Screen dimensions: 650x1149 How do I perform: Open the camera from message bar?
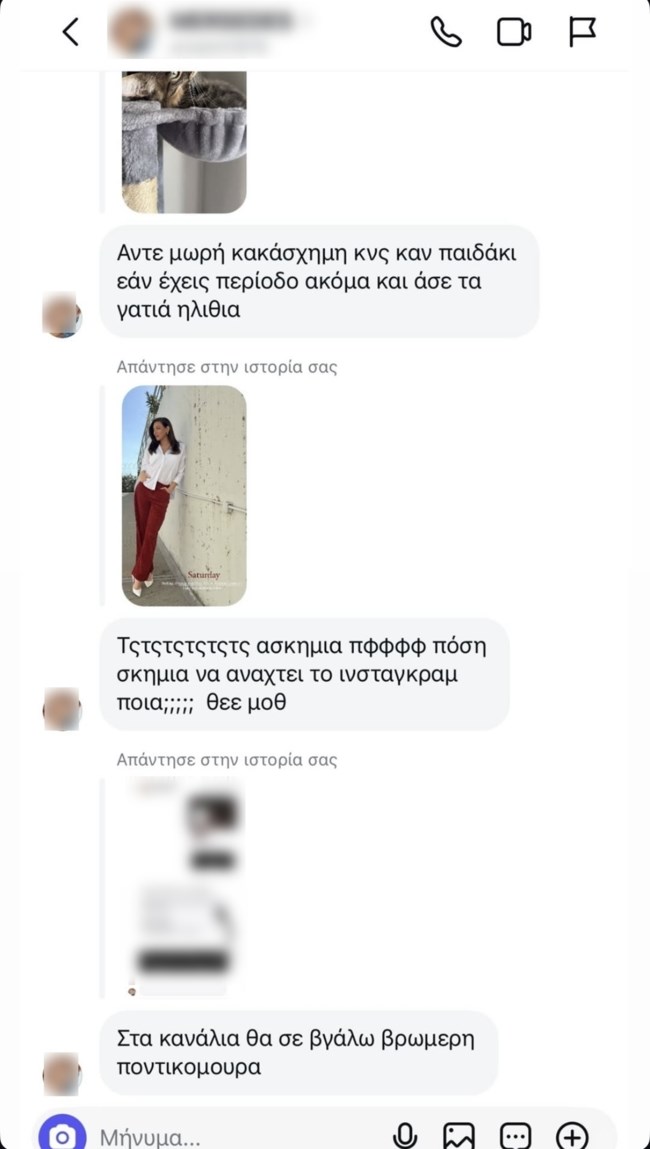pos(62,1135)
